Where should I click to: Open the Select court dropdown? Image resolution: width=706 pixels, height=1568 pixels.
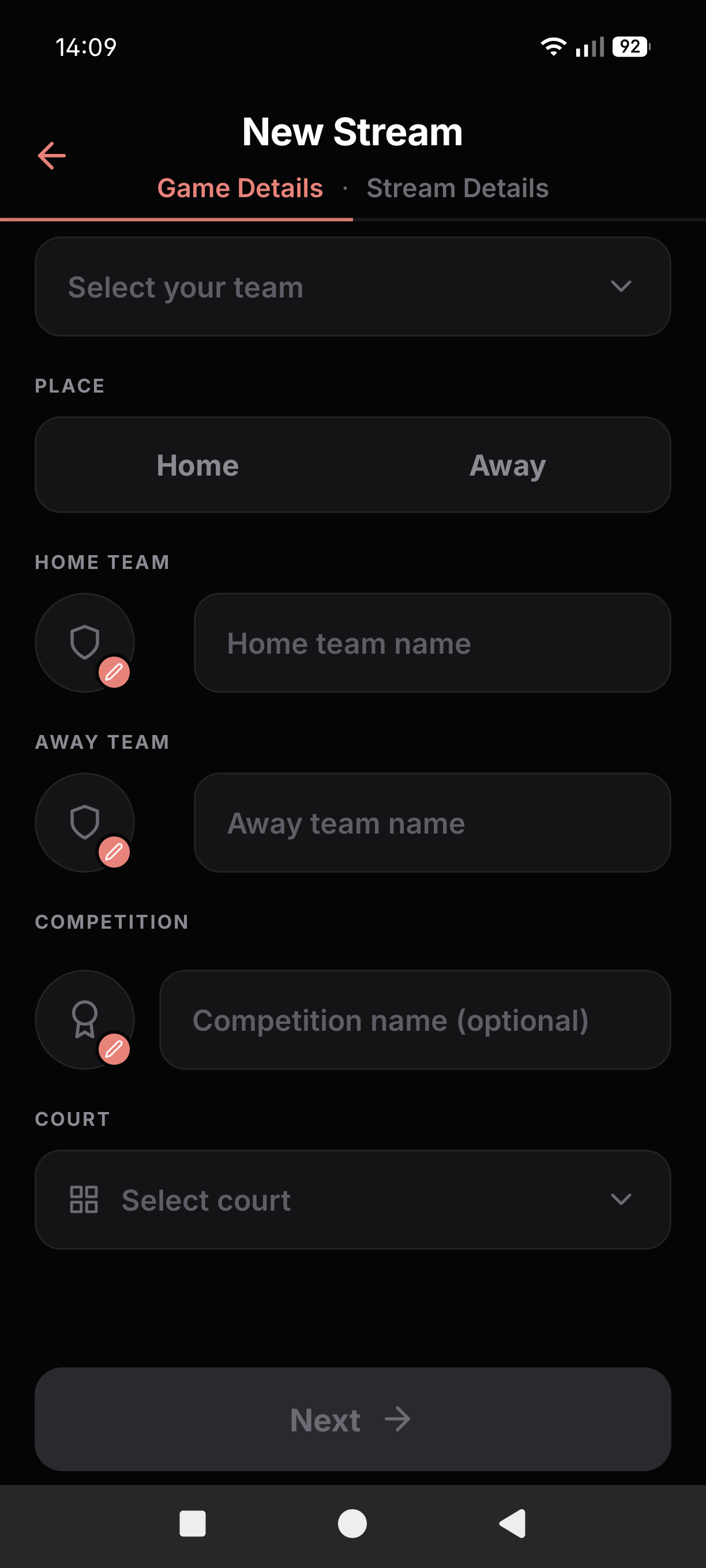tap(352, 1199)
